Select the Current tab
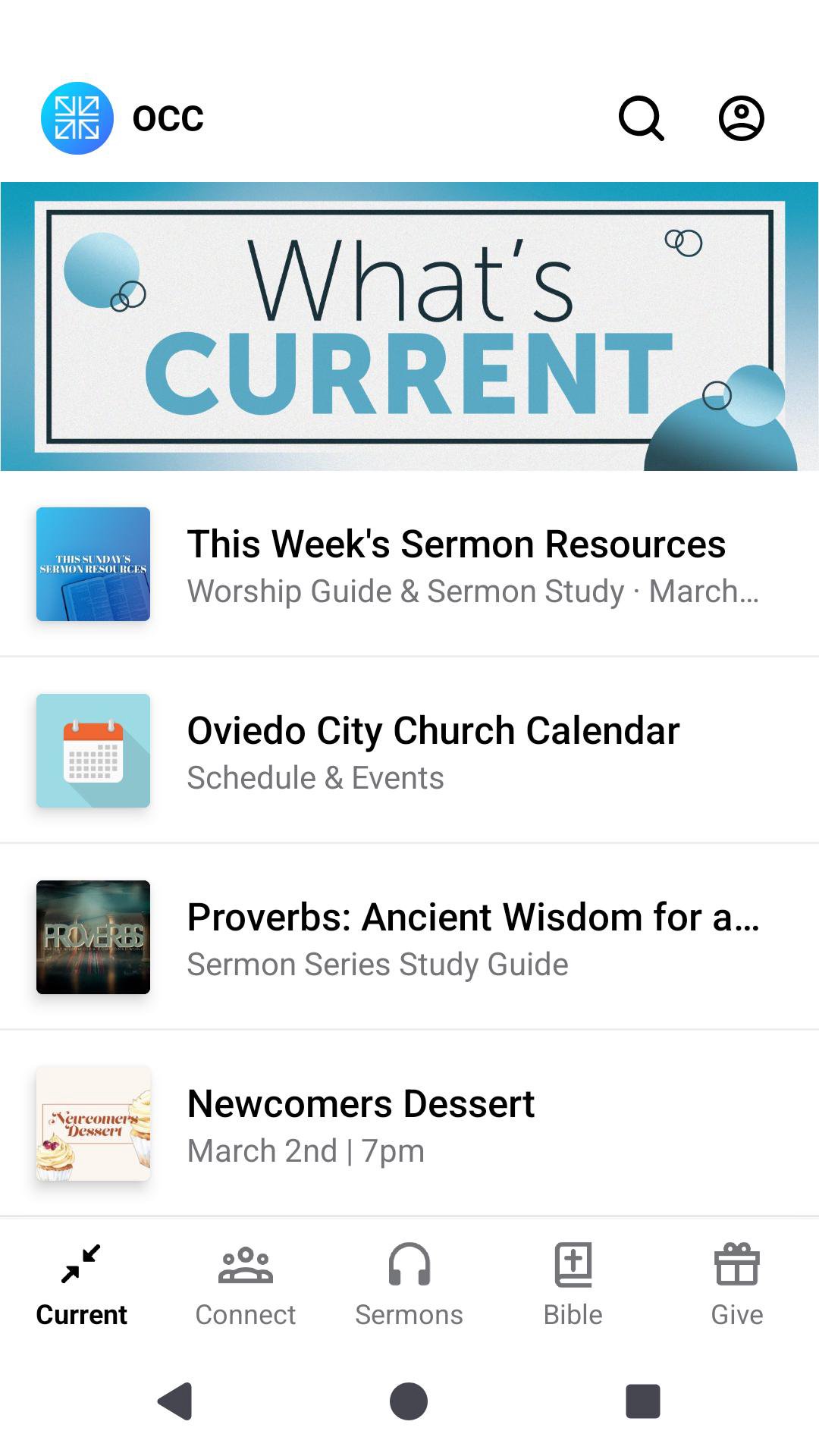 [x=81, y=1282]
